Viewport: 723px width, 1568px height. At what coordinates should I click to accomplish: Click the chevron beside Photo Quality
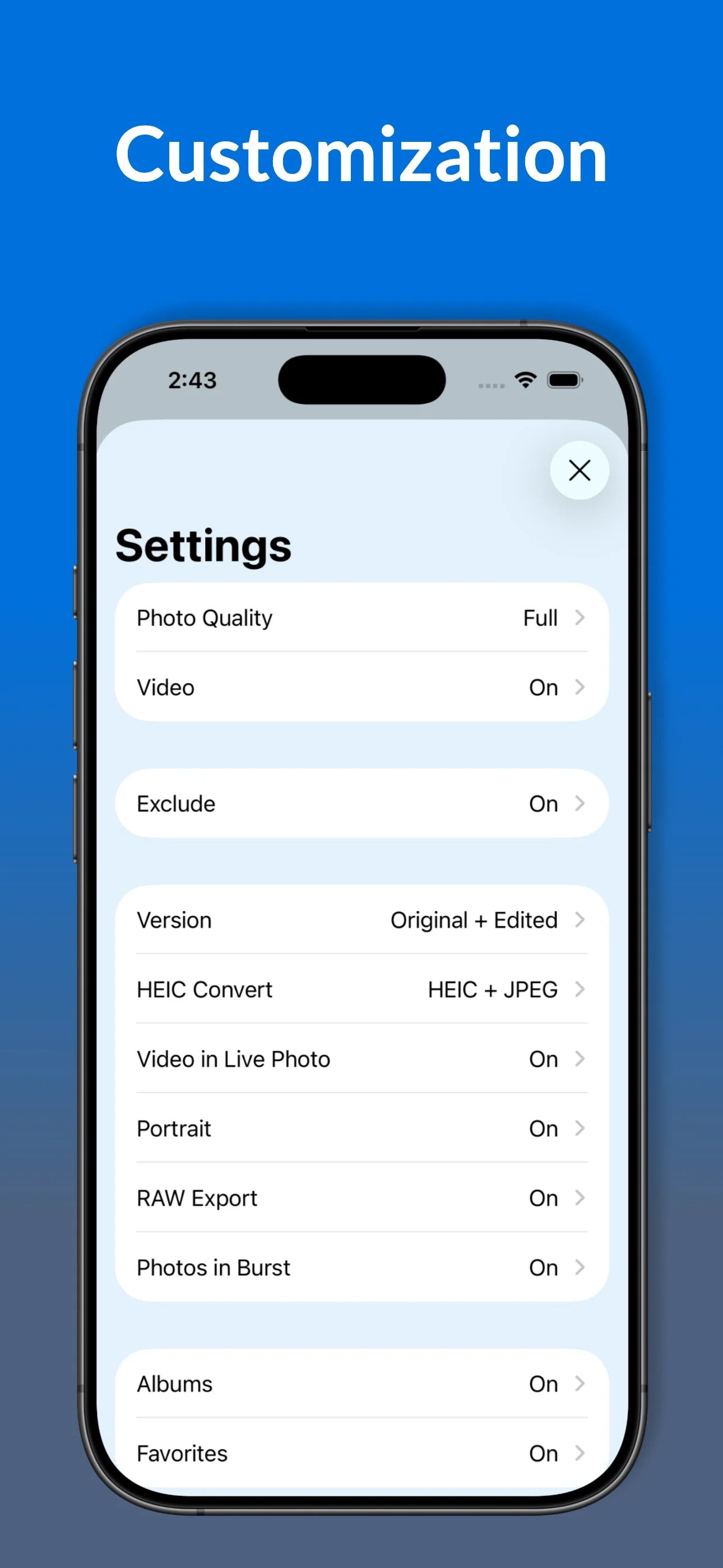pos(580,618)
